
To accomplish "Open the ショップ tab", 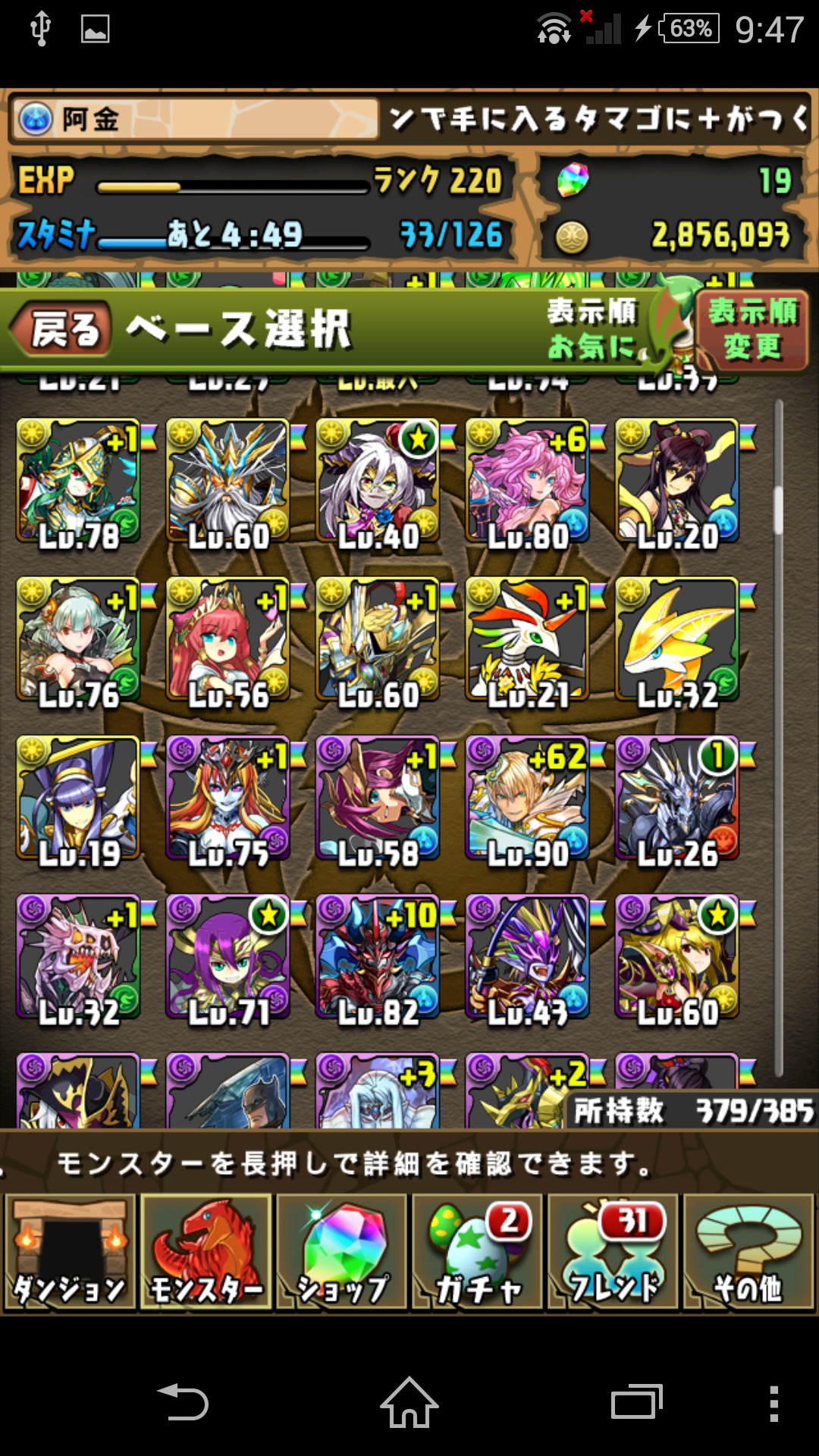I will click(341, 1253).
